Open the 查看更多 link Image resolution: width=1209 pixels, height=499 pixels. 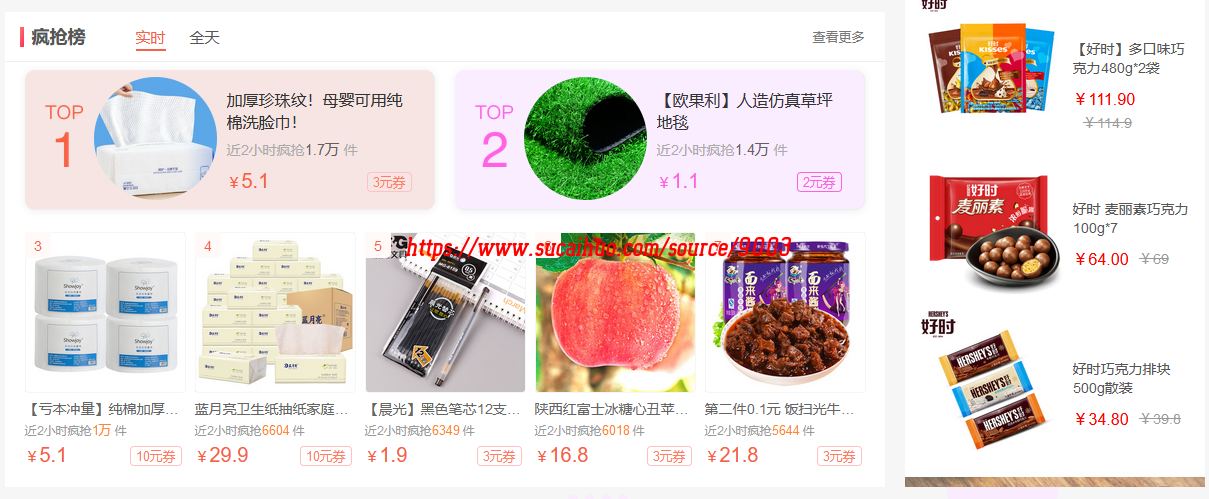coord(837,37)
